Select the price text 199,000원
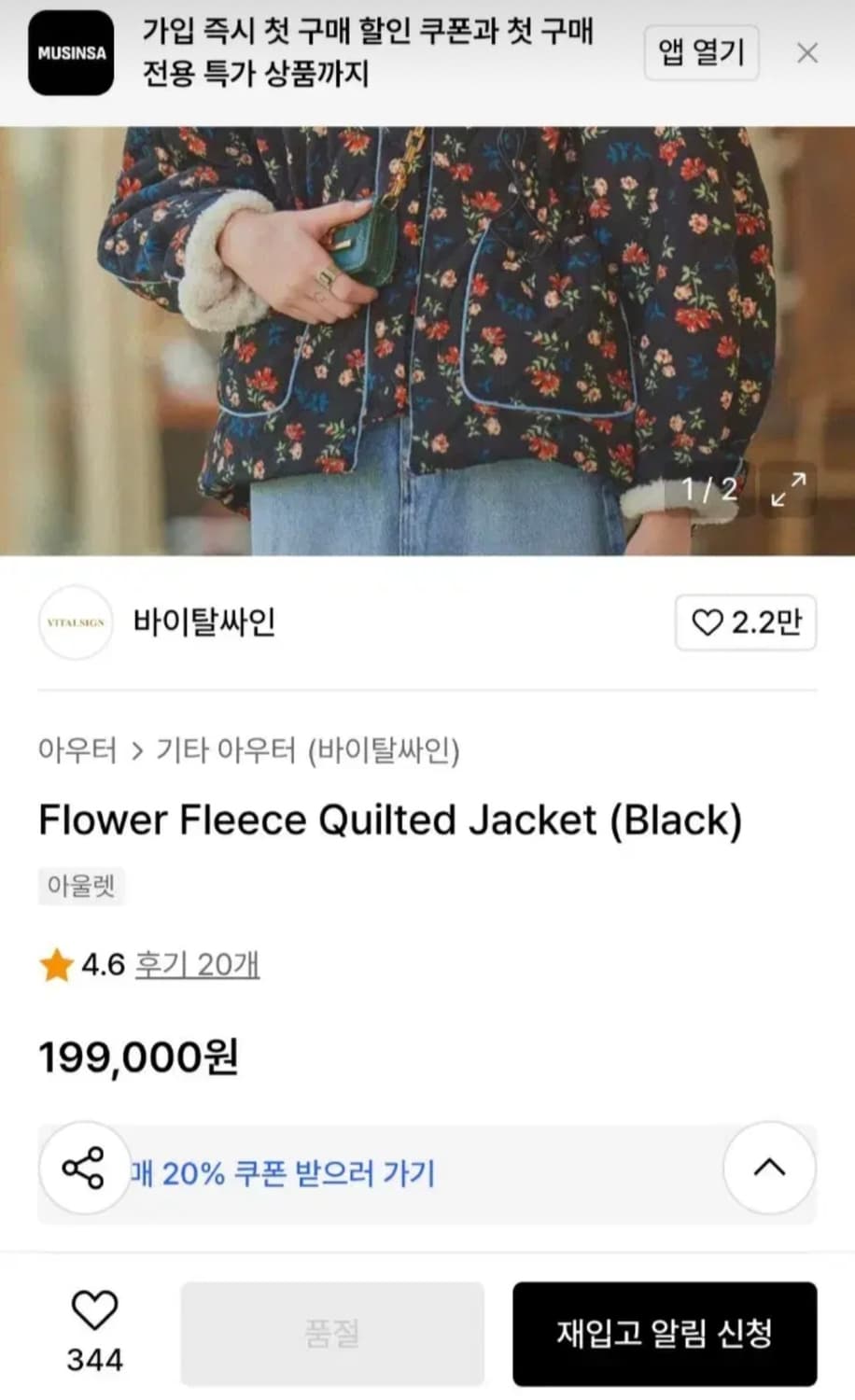Screen dimensions: 855x1400 tap(136, 1057)
